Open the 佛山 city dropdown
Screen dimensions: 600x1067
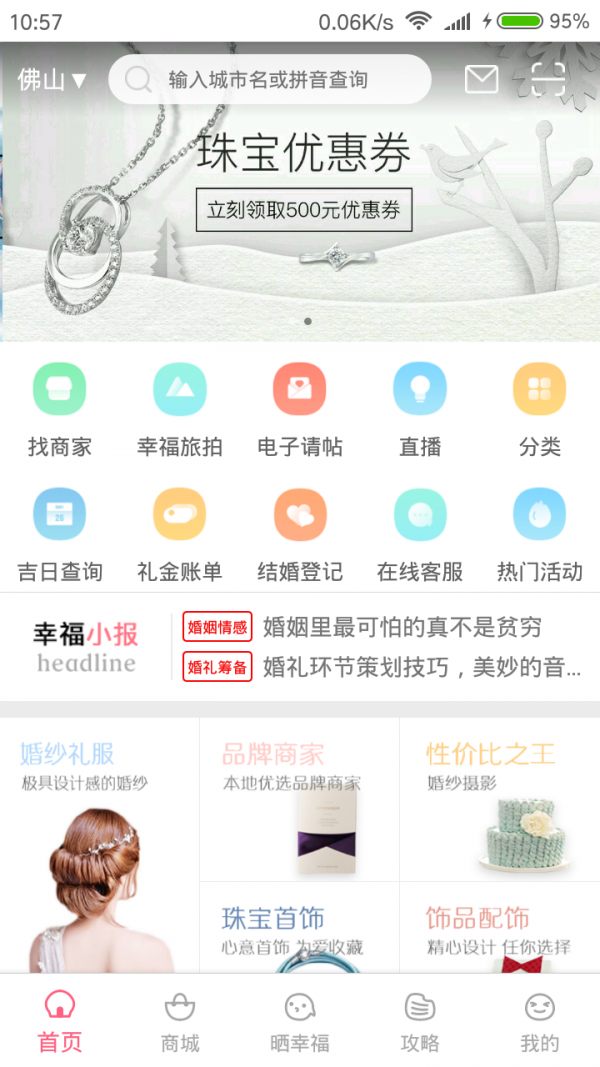[52, 80]
